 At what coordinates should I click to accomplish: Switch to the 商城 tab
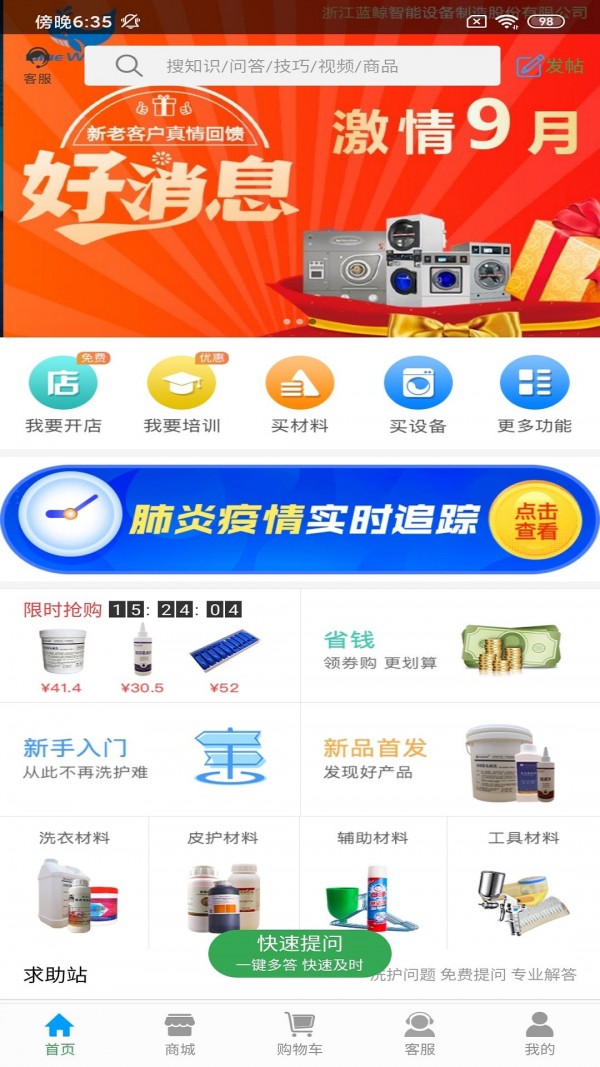pyautogui.click(x=180, y=1034)
